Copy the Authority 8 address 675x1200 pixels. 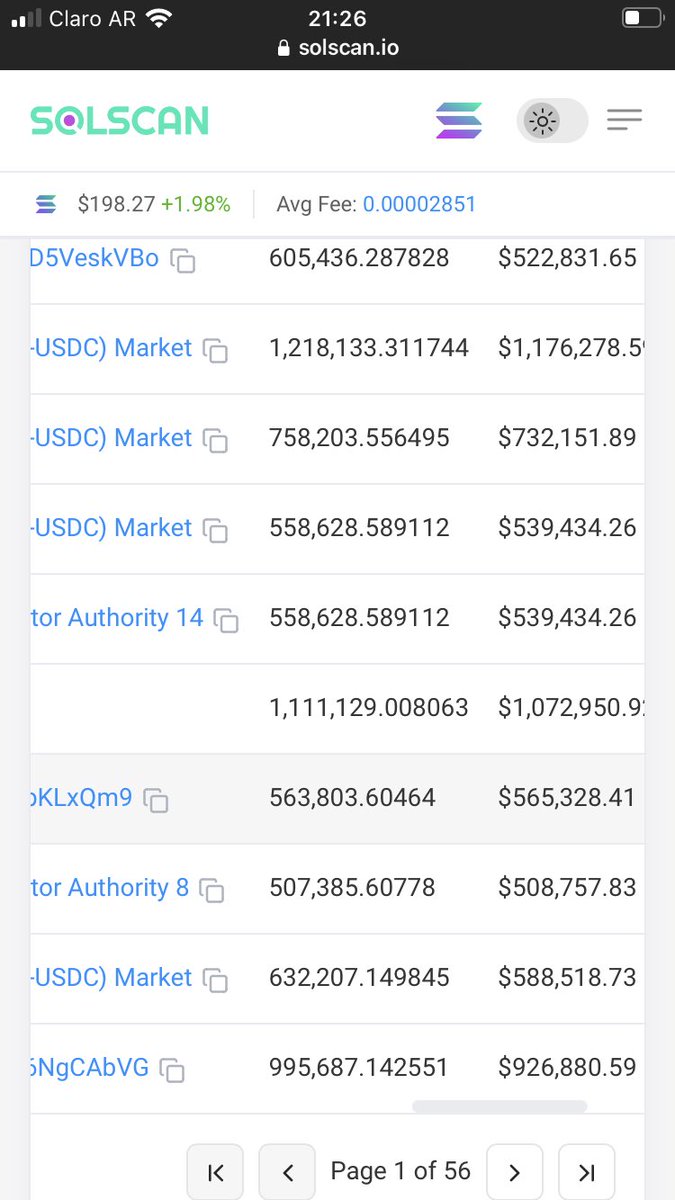[x=211, y=891]
